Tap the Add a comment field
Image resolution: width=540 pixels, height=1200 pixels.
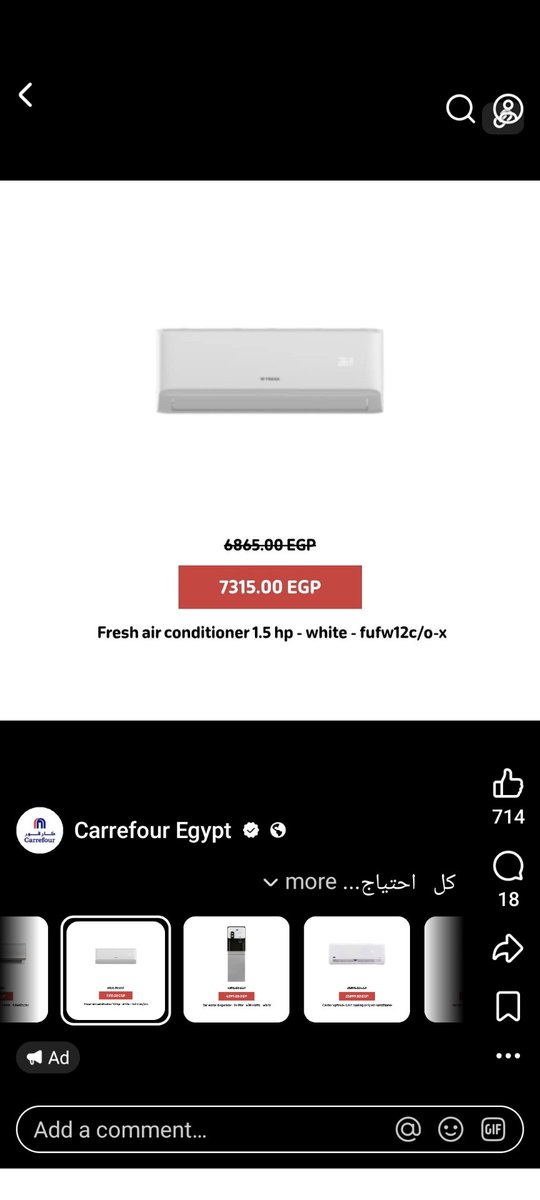(270, 1130)
